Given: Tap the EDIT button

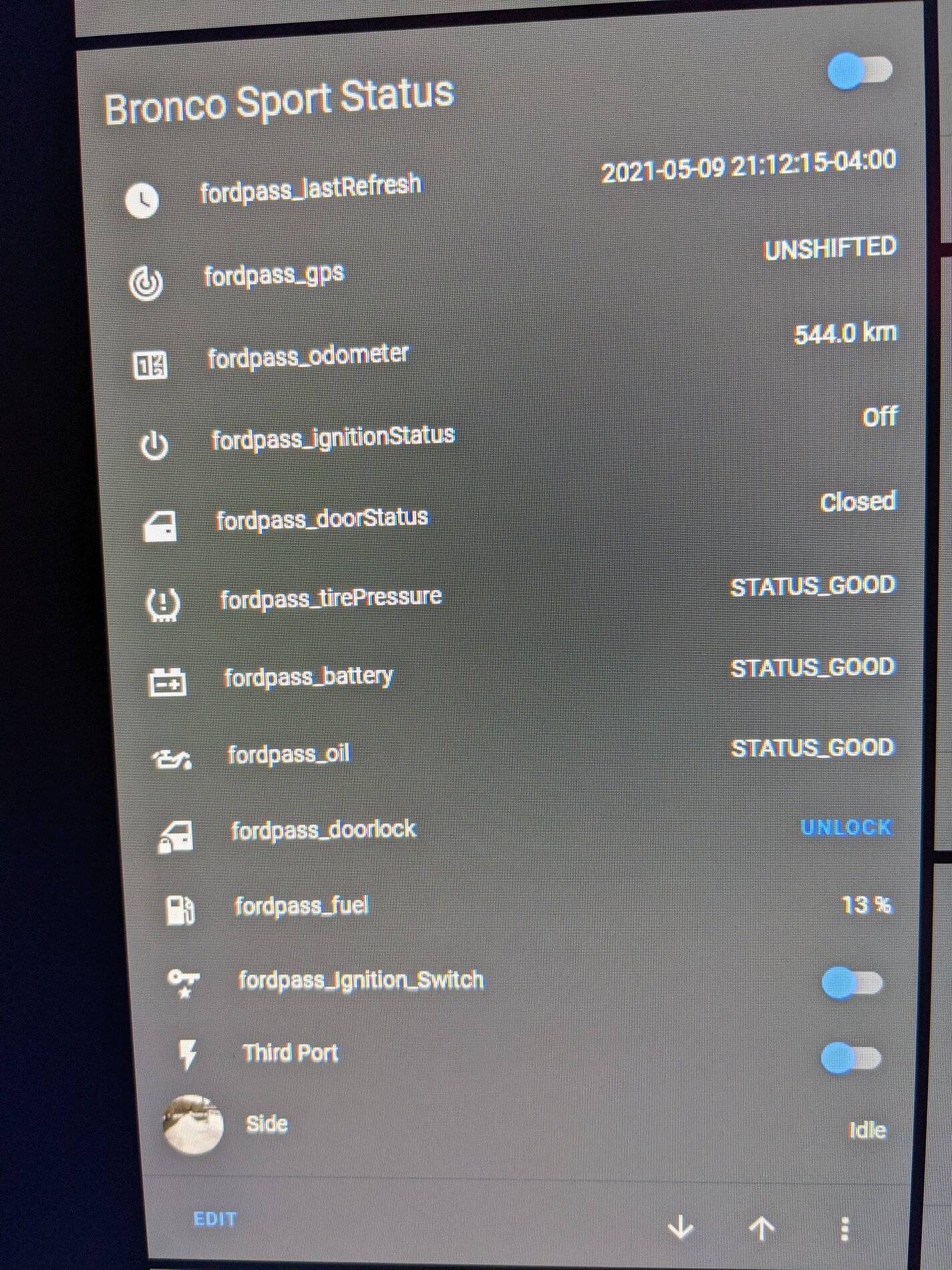Looking at the screenshot, I should [x=214, y=1219].
